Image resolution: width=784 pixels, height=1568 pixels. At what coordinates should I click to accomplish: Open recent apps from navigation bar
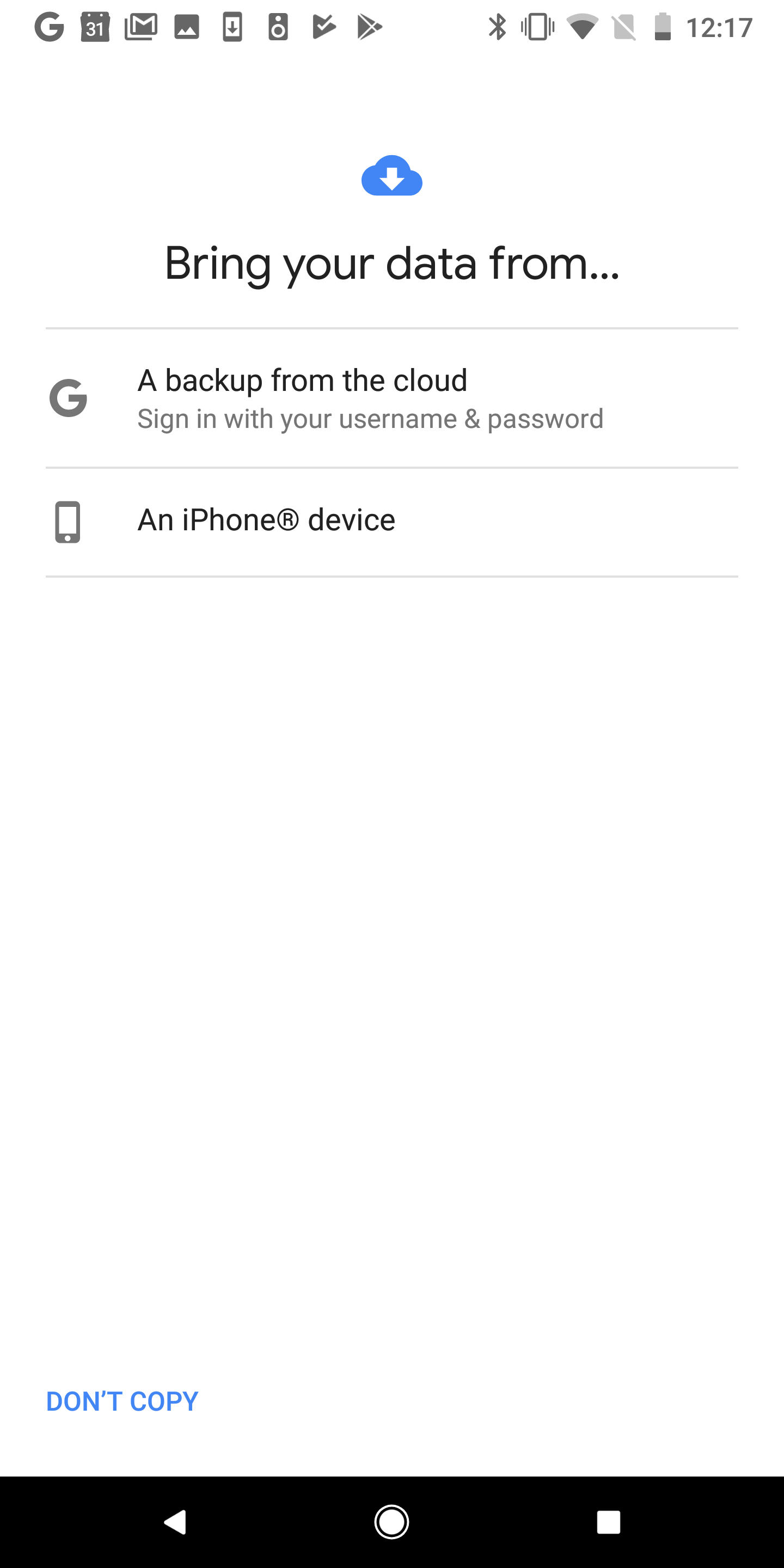608,1522
